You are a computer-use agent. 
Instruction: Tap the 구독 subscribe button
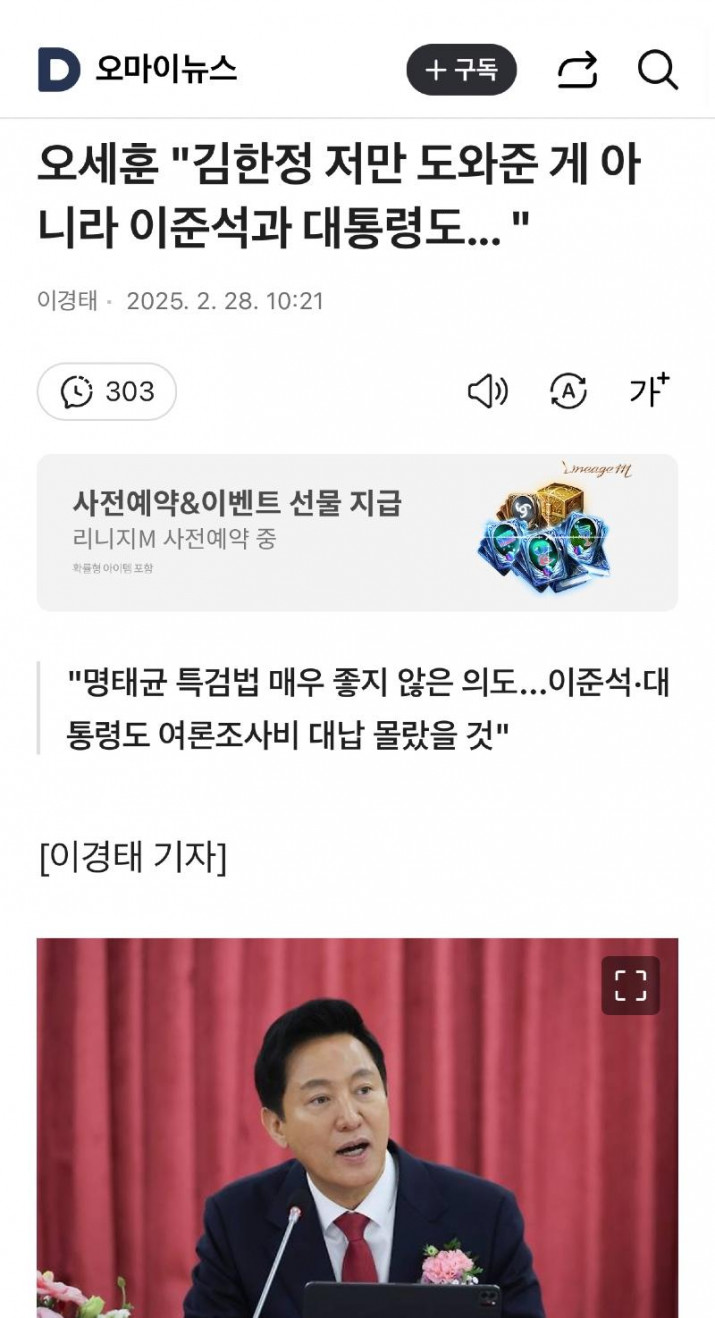(461, 70)
